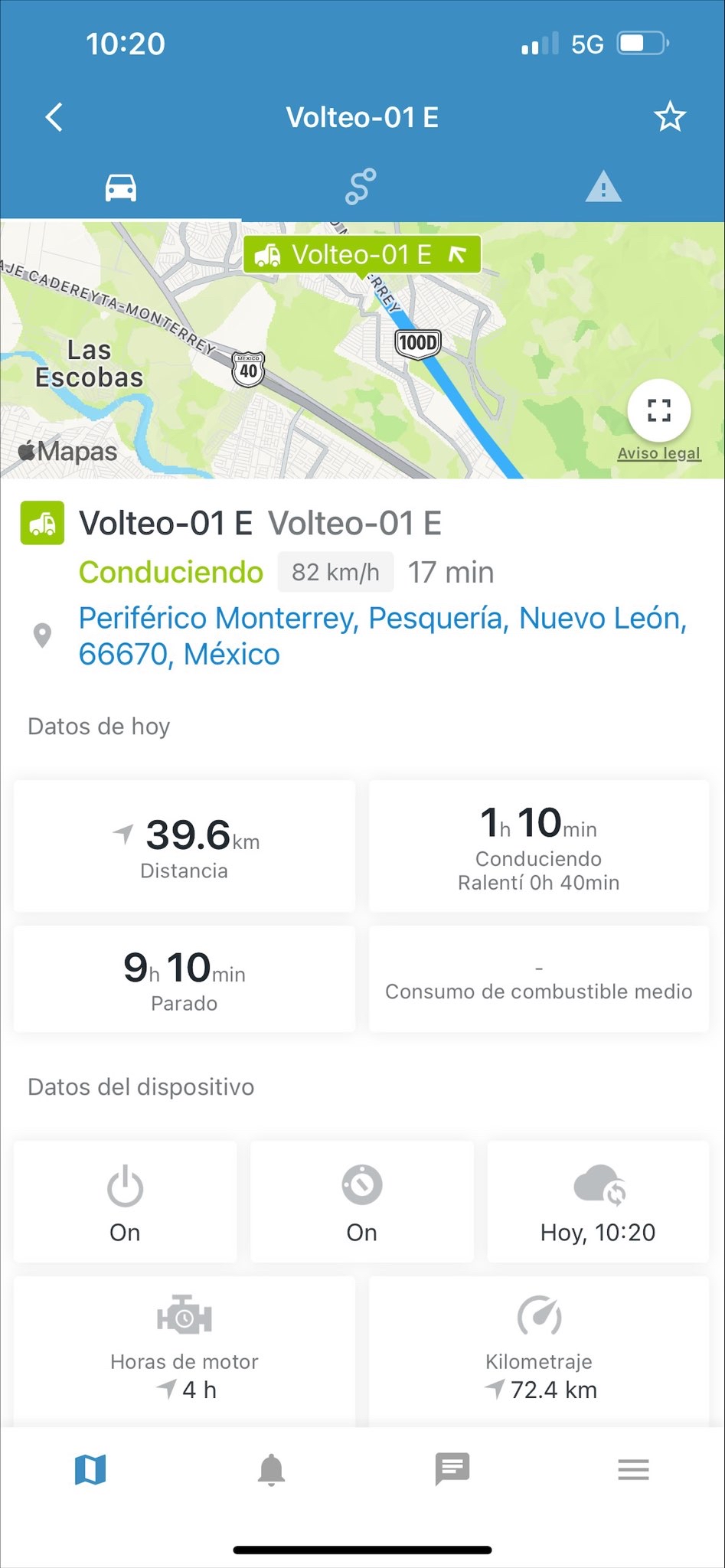Open the Periférico Monterrey address link
The height and width of the screenshot is (1568, 725).
(383, 635)
